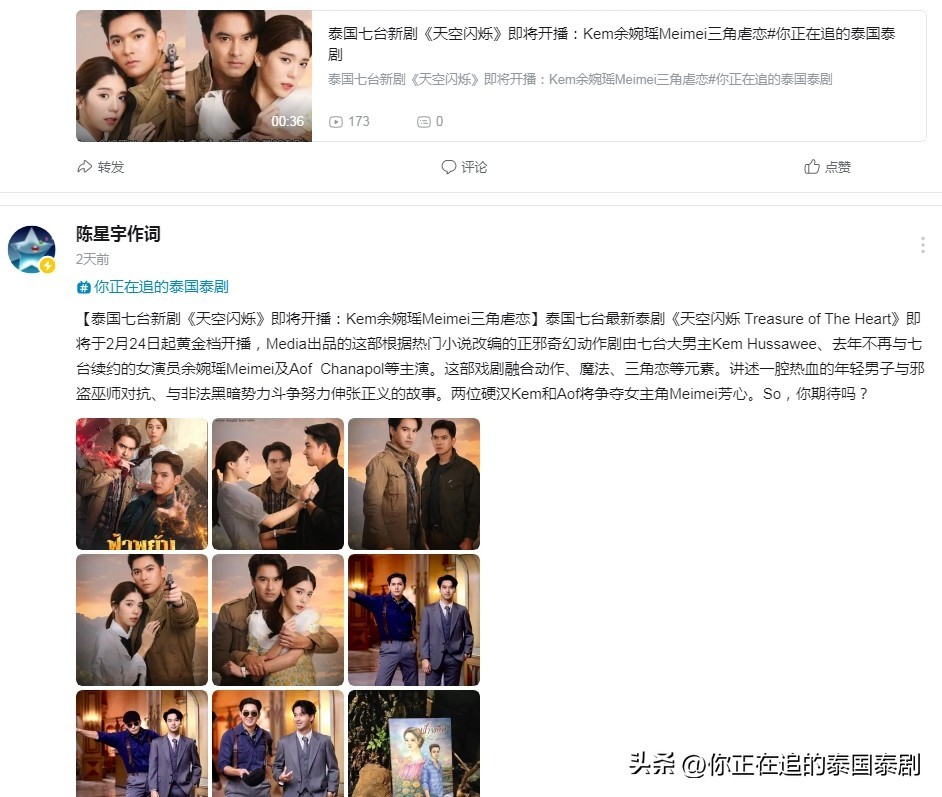Play the 00:36 《天空闪烁》 video
The width and height of the screenshot is (942, 797).
tap(194, 76)
